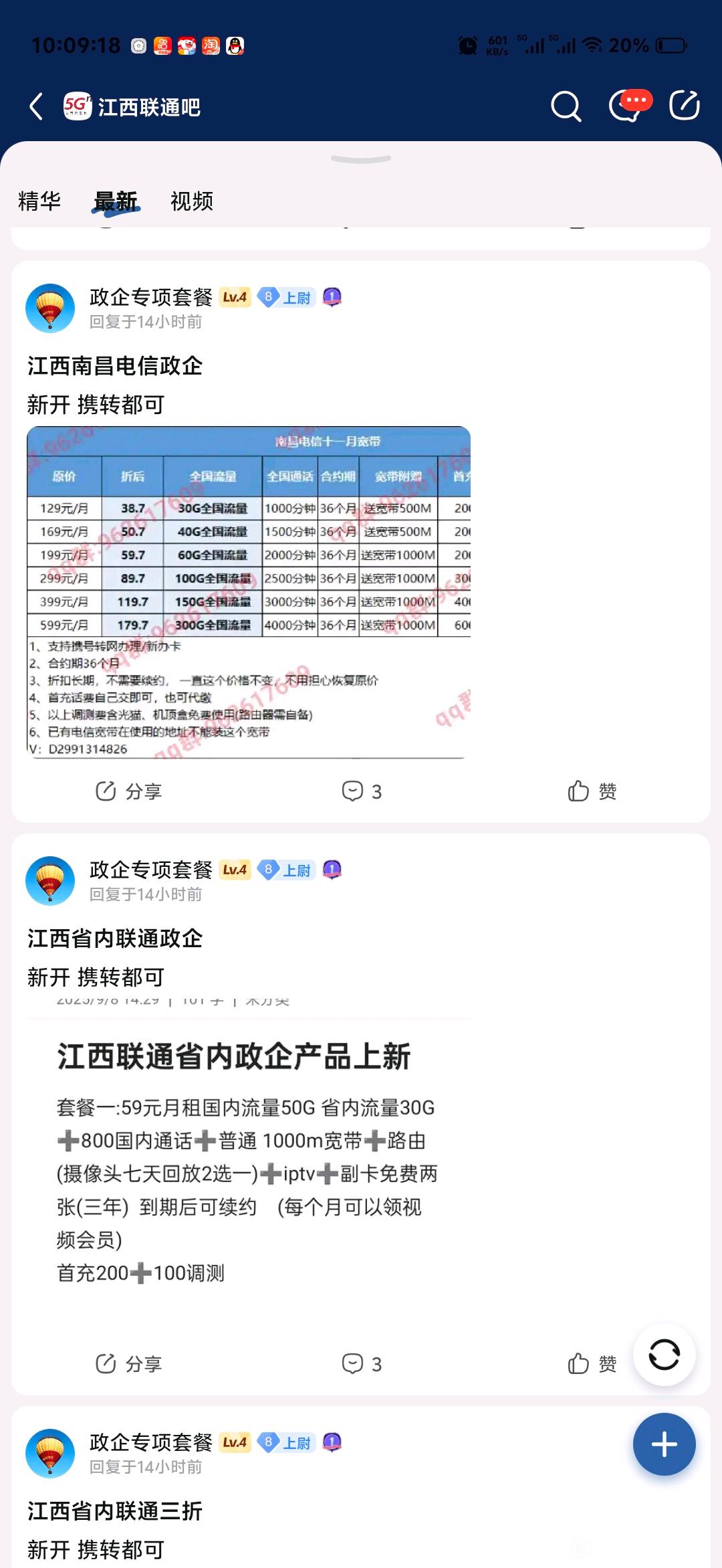View comments on 江西省内联通政企 post
The image size is (722, 1568).
pos(362,1364)
